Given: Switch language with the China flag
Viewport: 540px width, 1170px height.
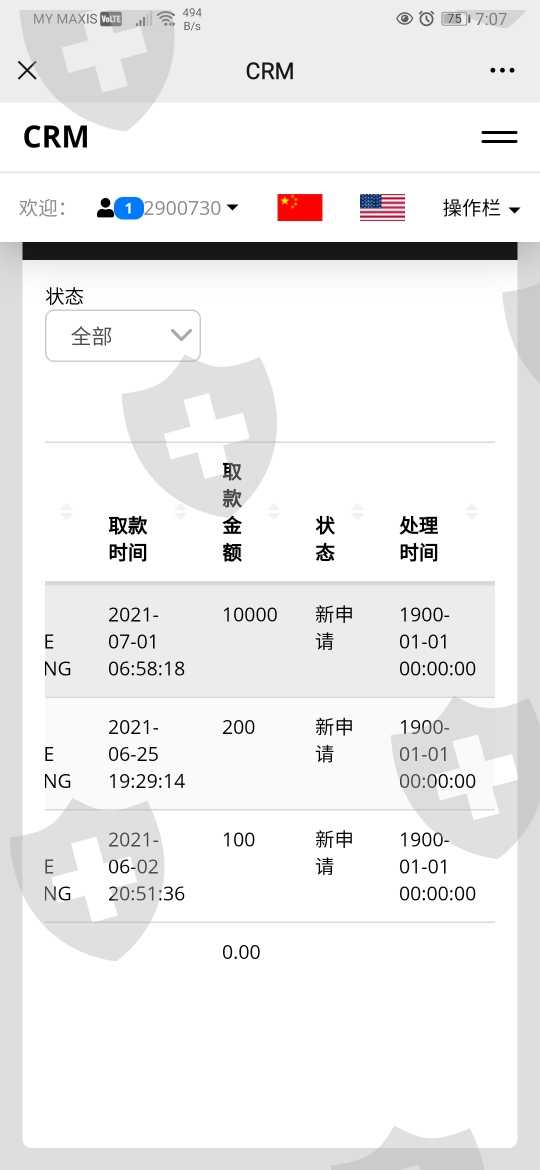Looking at the screenshot, I should [x=300, y=207].
